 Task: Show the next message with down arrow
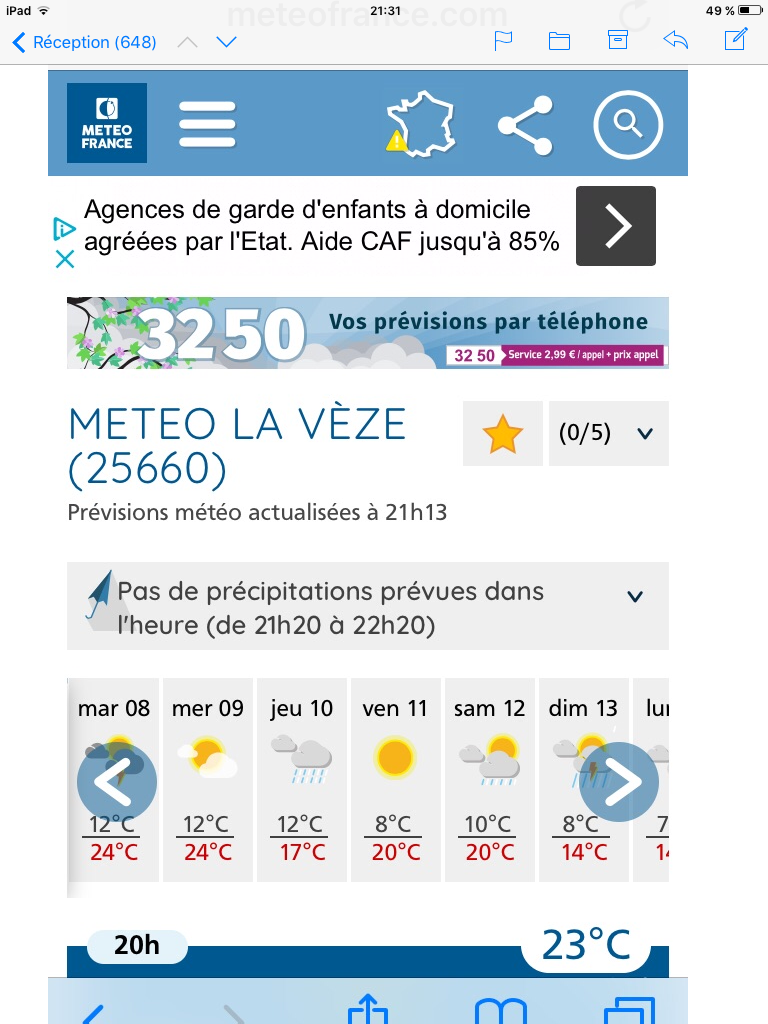coord(227,42)
